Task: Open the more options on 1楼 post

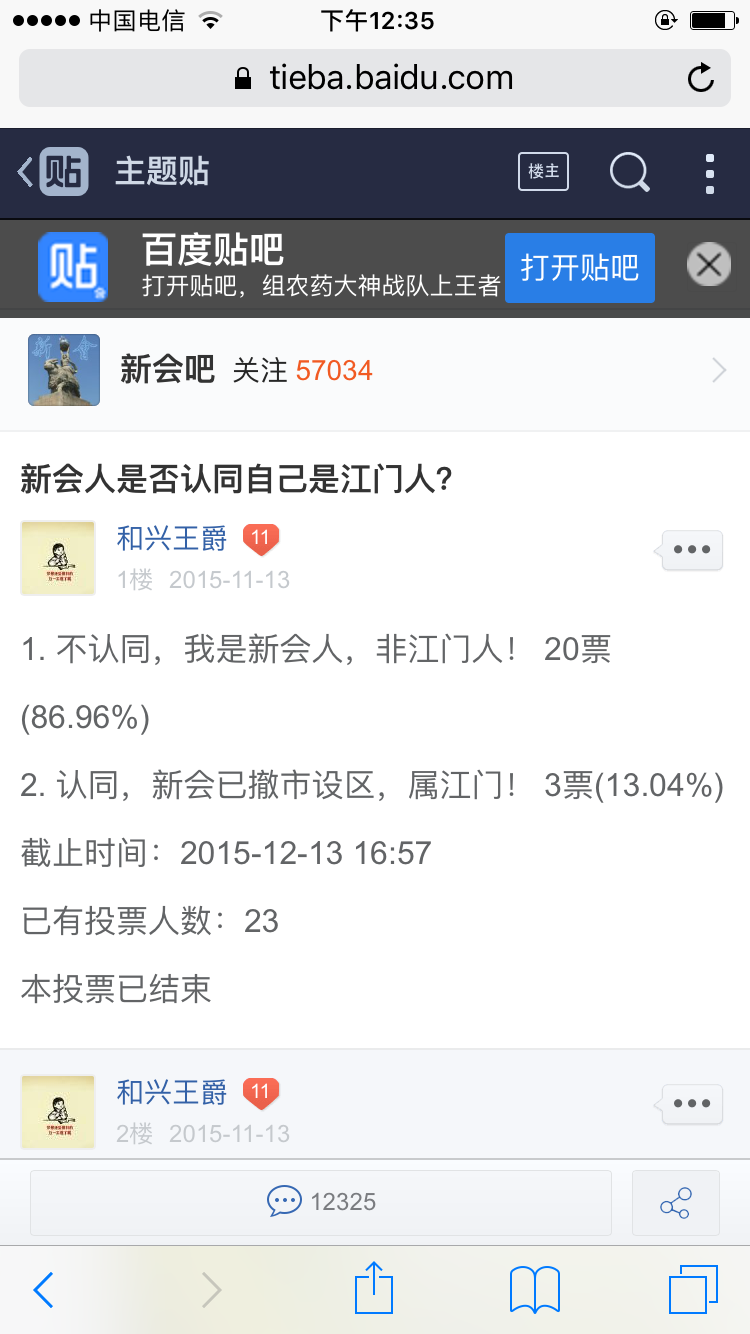Action: (692, 550)
